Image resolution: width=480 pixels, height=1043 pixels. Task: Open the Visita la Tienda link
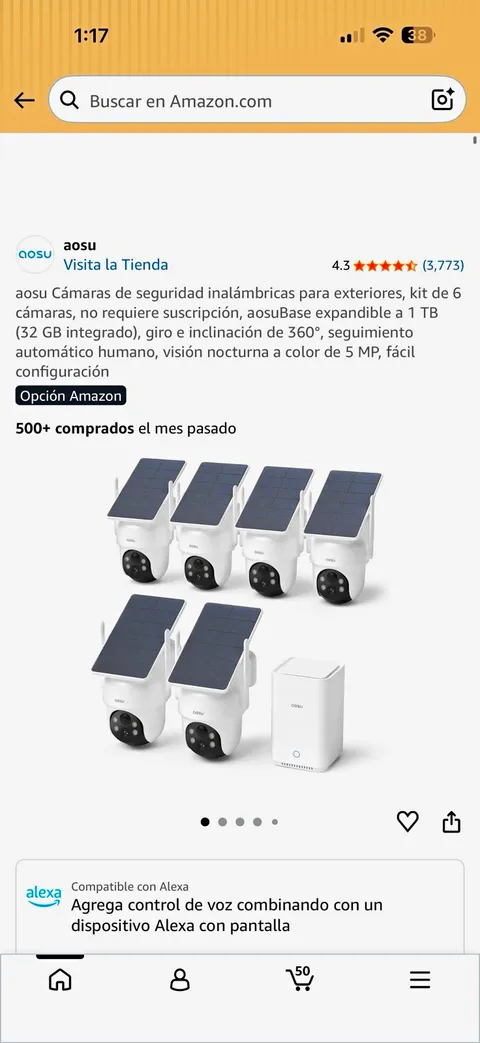coord(116,265)
